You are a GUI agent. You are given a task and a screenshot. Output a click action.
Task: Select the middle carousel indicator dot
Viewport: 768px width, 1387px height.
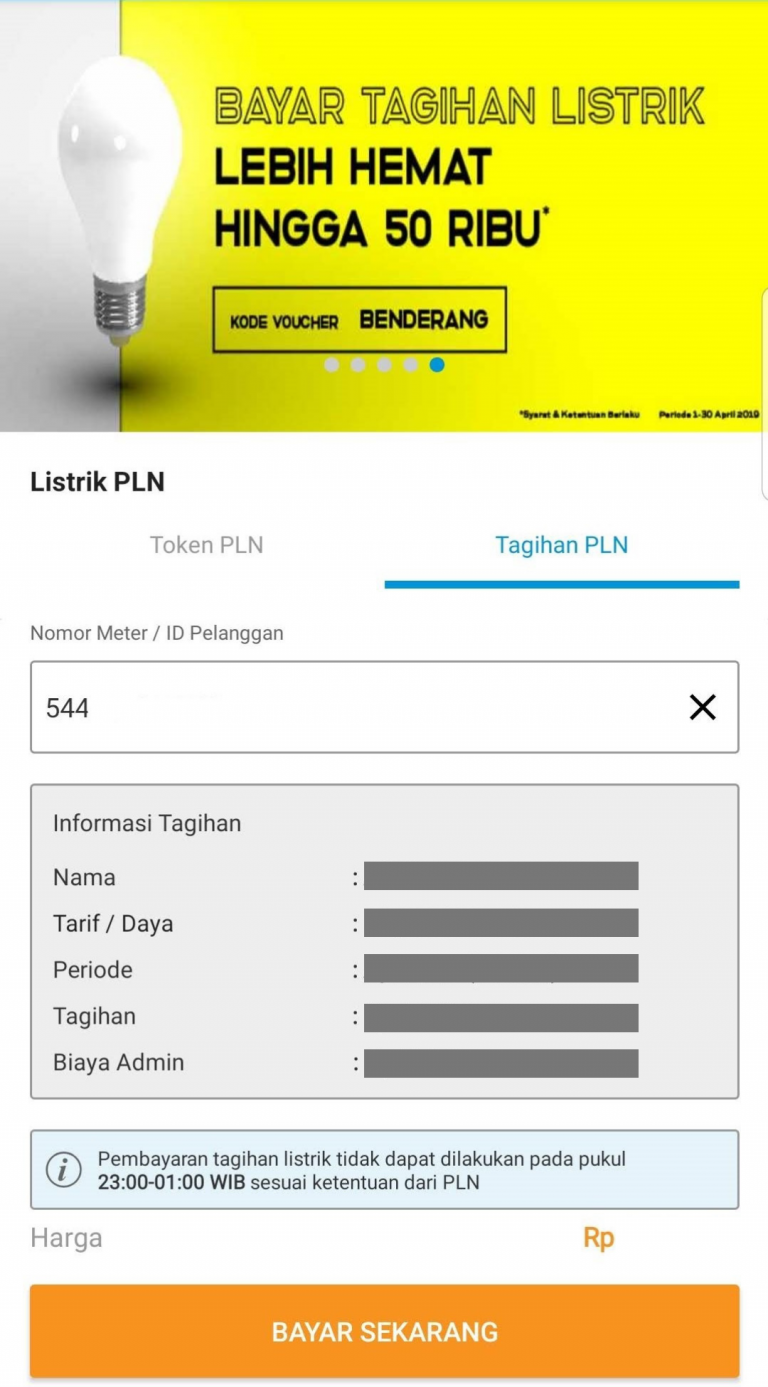coord(383,365)
